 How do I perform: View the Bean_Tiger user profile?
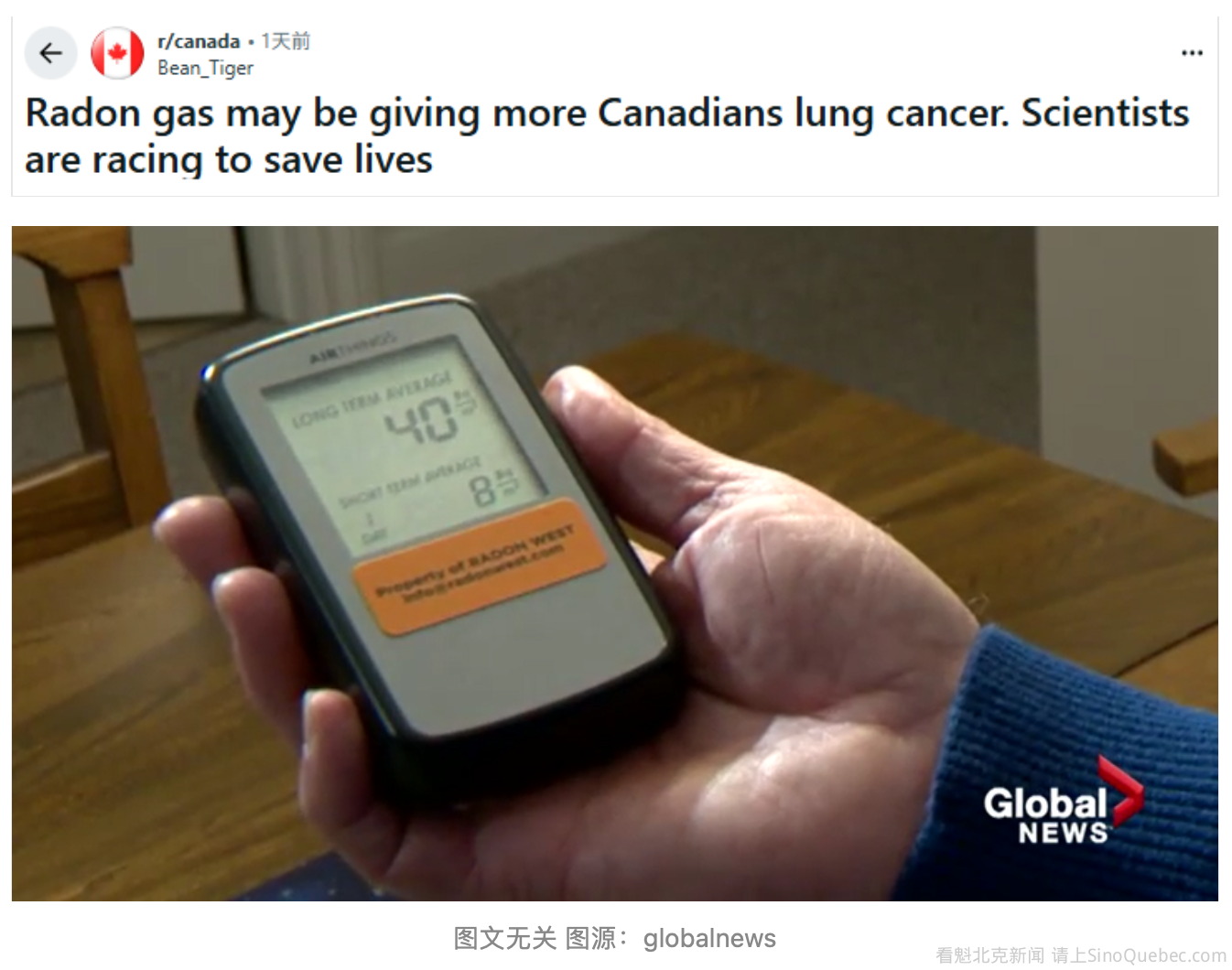tap(205, 69)
